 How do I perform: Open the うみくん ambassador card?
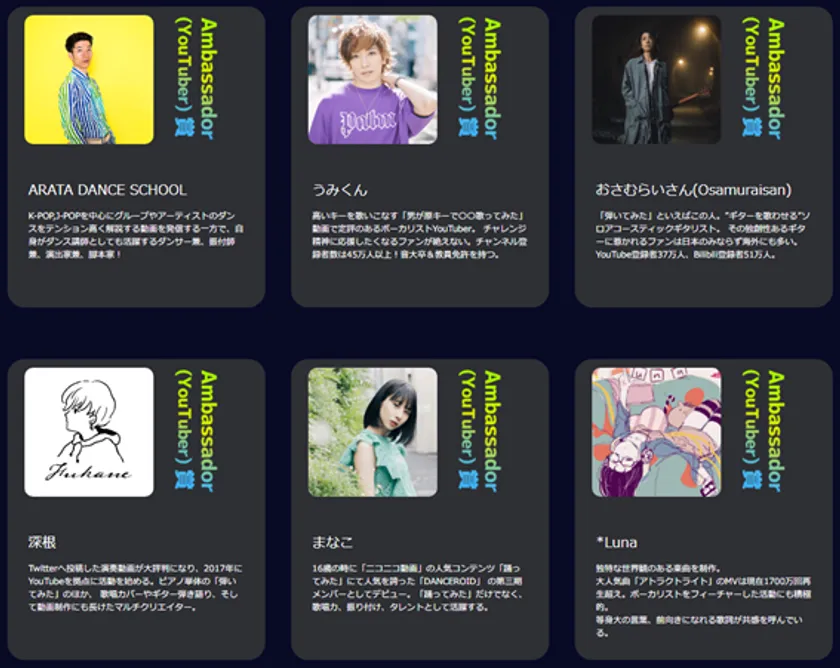coord(420,157)
